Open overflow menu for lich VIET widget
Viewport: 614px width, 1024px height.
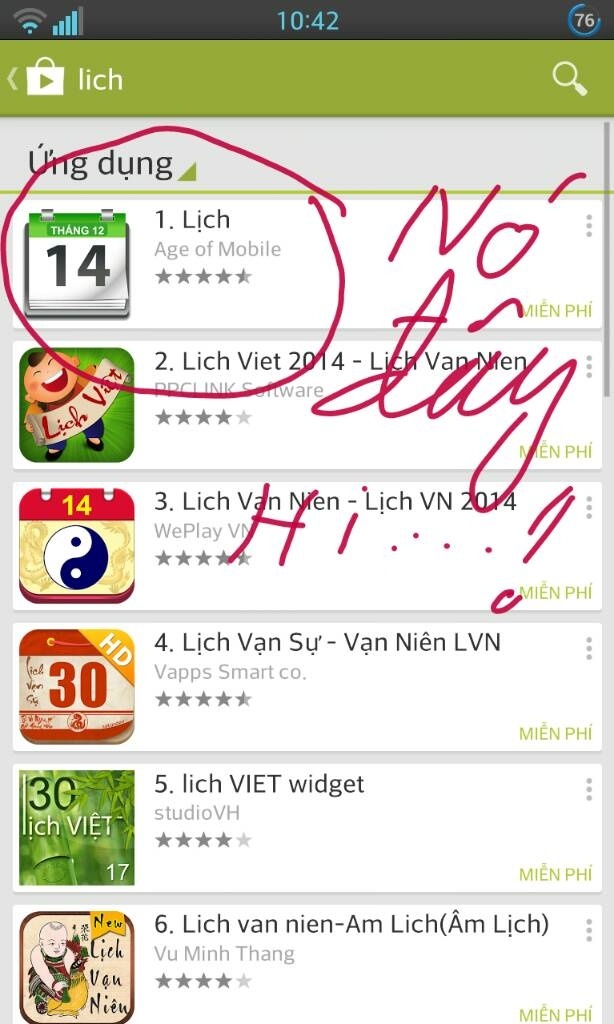click(x=589, y=790)
